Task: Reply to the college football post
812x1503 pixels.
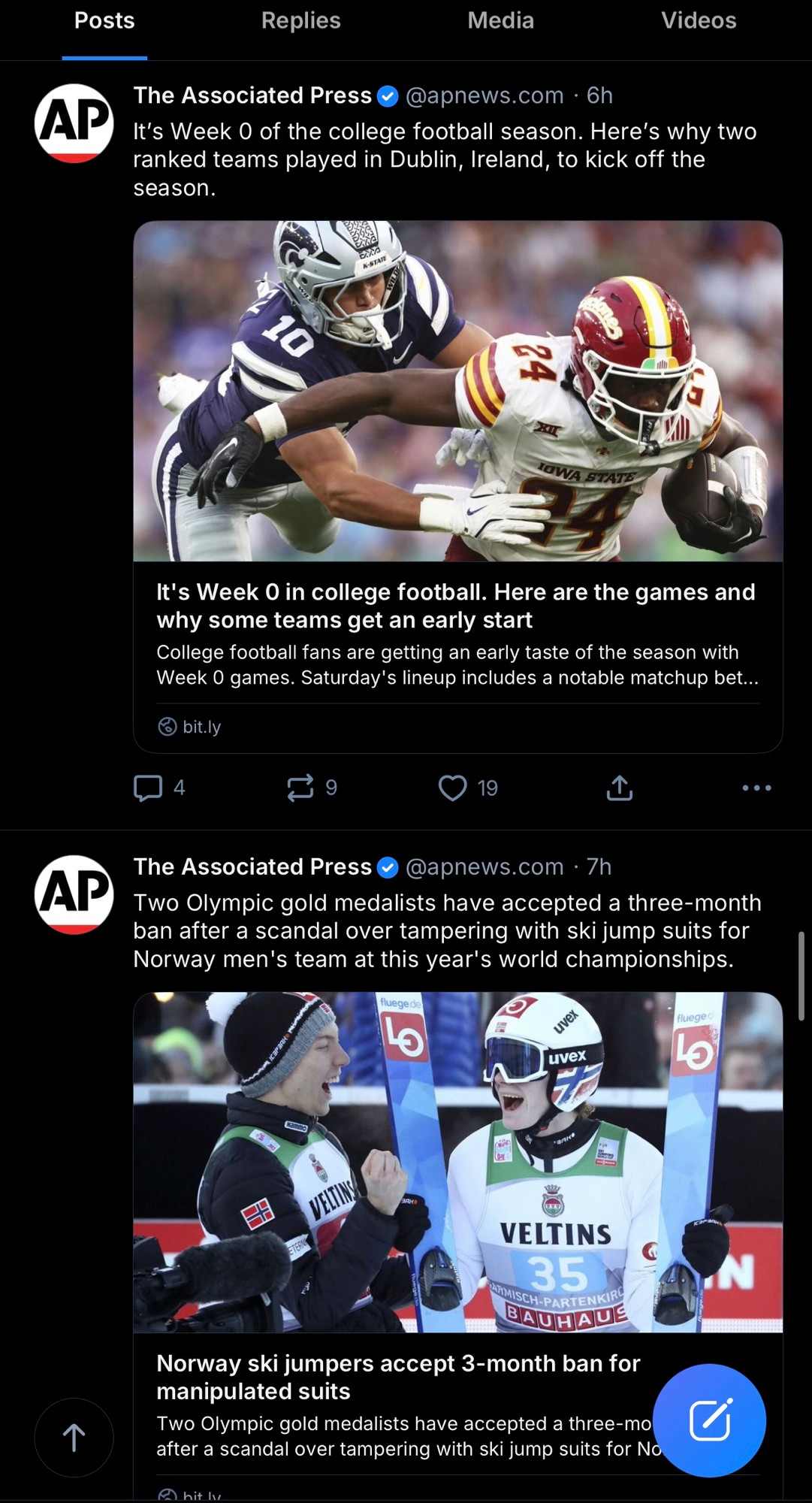Action: [158, 788]
